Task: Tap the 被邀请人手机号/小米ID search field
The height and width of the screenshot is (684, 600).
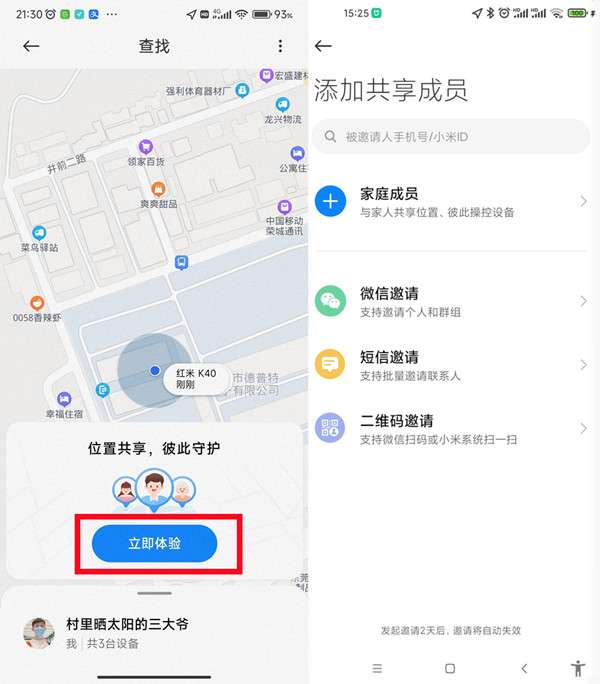Action: coord(450,136)
